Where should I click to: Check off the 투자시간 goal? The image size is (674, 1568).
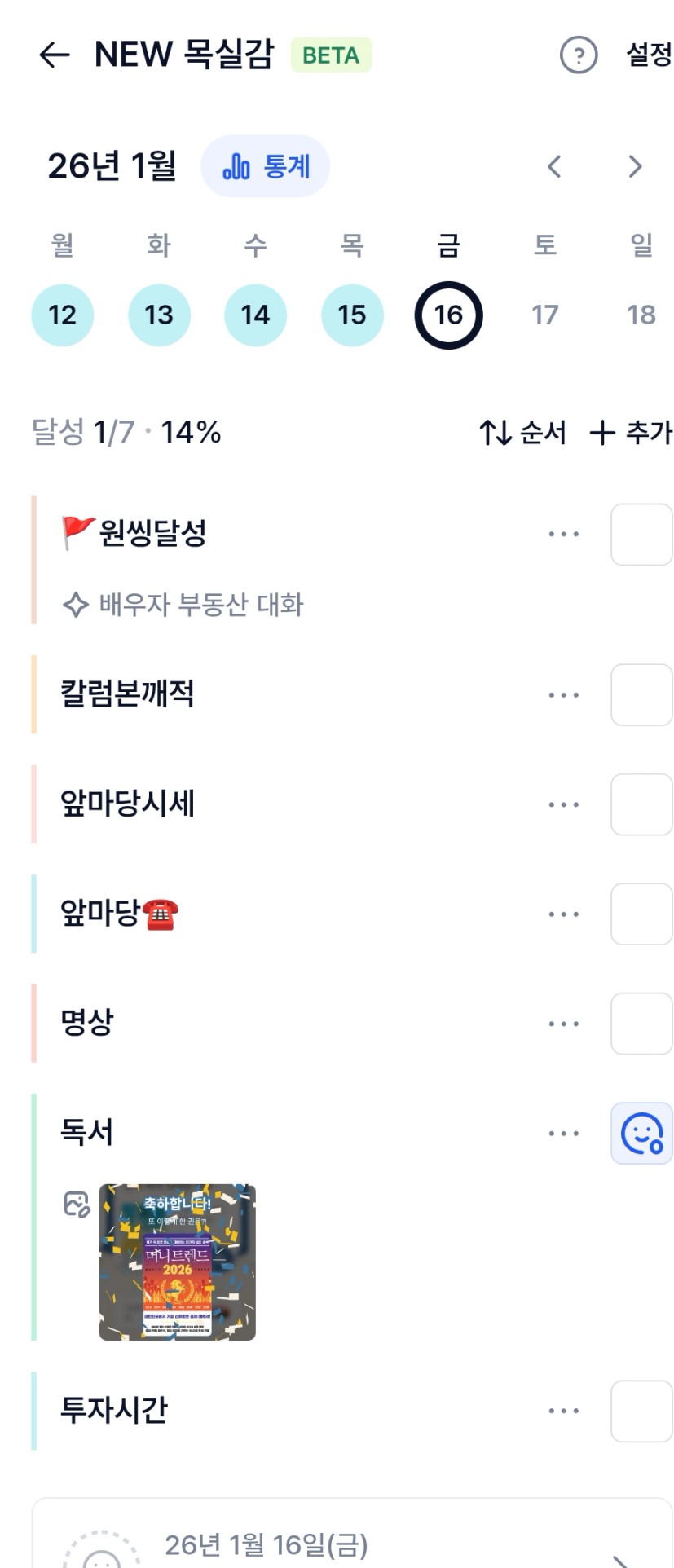pos(641,1411)
